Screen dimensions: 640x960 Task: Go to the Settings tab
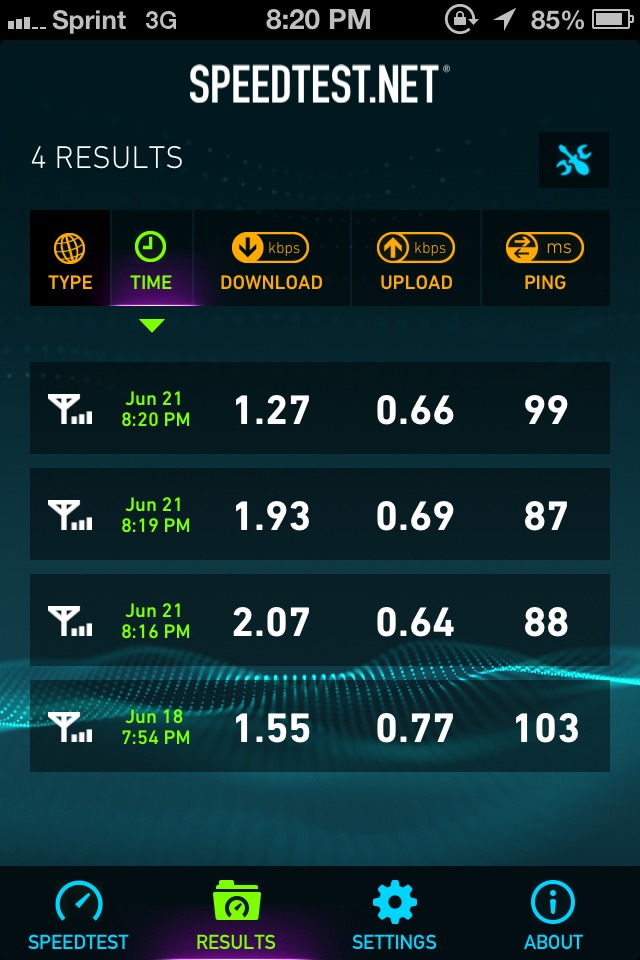coord(394,915)
